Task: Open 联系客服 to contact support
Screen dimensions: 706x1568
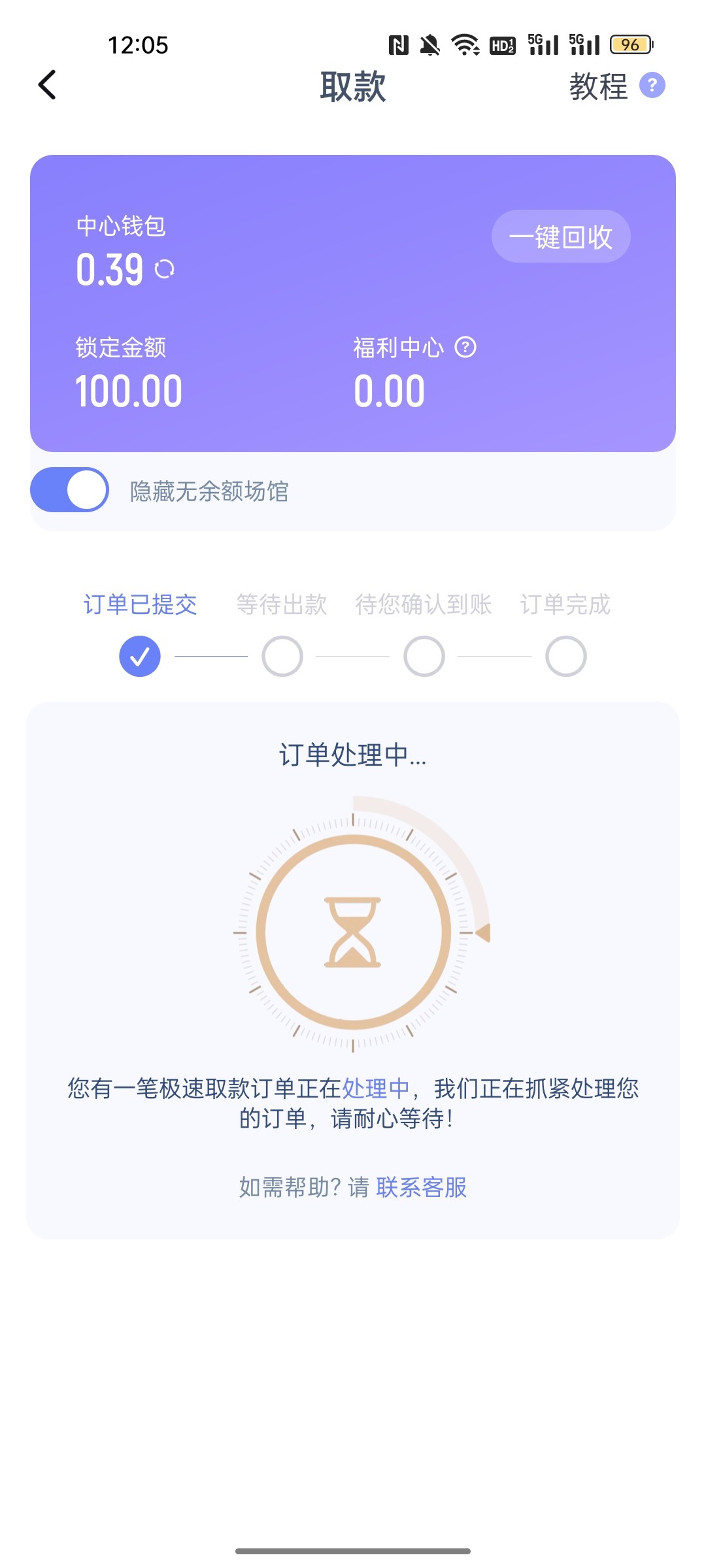Action: pos(421,1188)
